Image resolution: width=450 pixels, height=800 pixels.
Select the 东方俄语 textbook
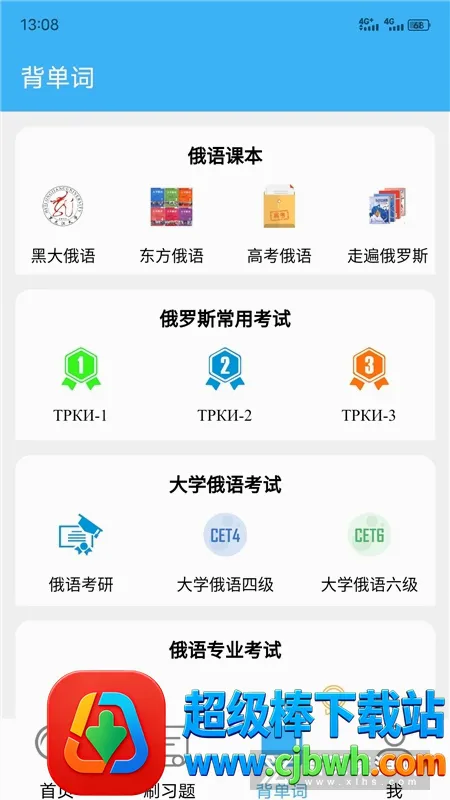(171, 224)
